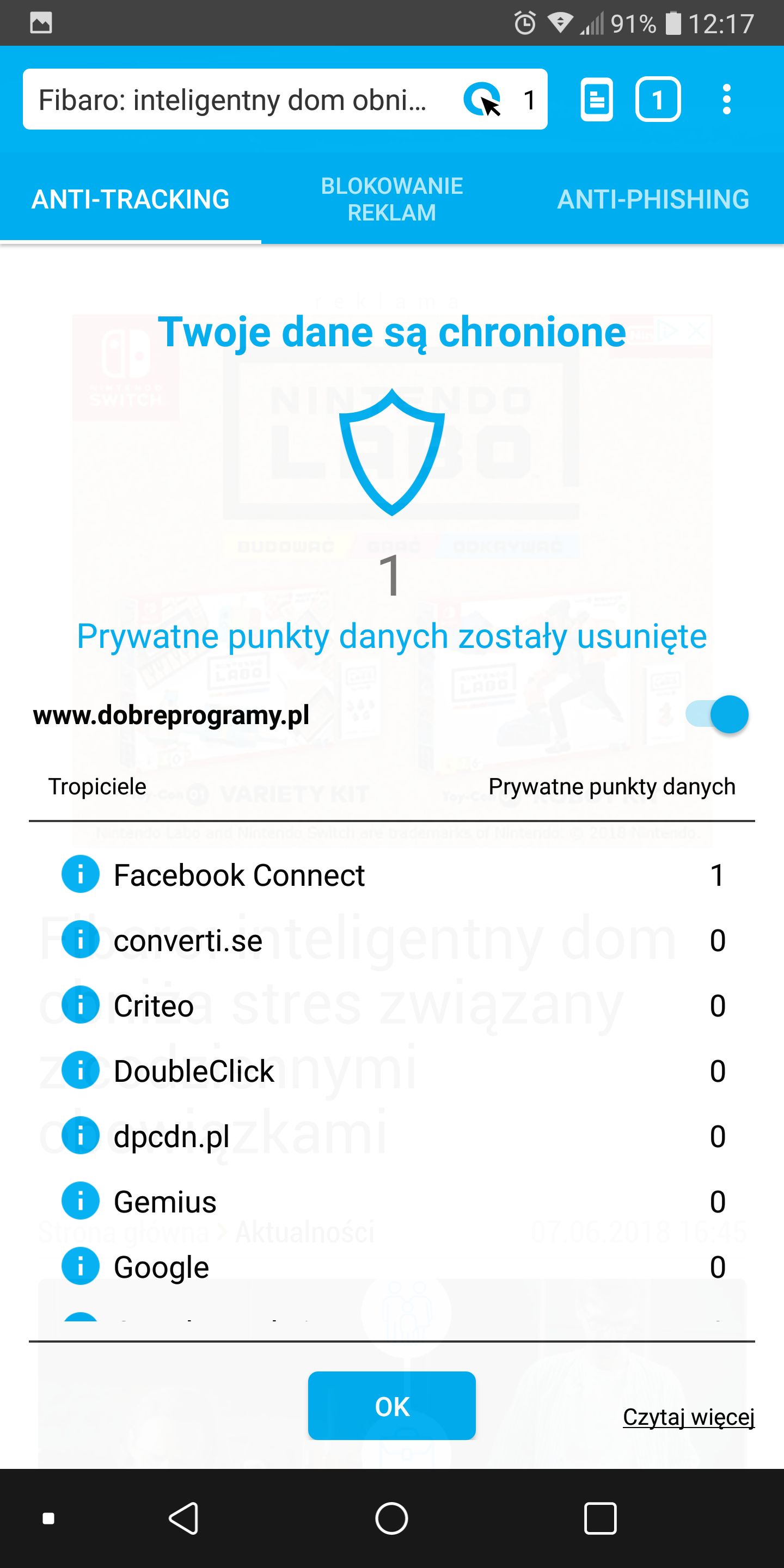Show info for Google tracker
Viewport: 784px width, 1568px height.
click(81, 1266)
